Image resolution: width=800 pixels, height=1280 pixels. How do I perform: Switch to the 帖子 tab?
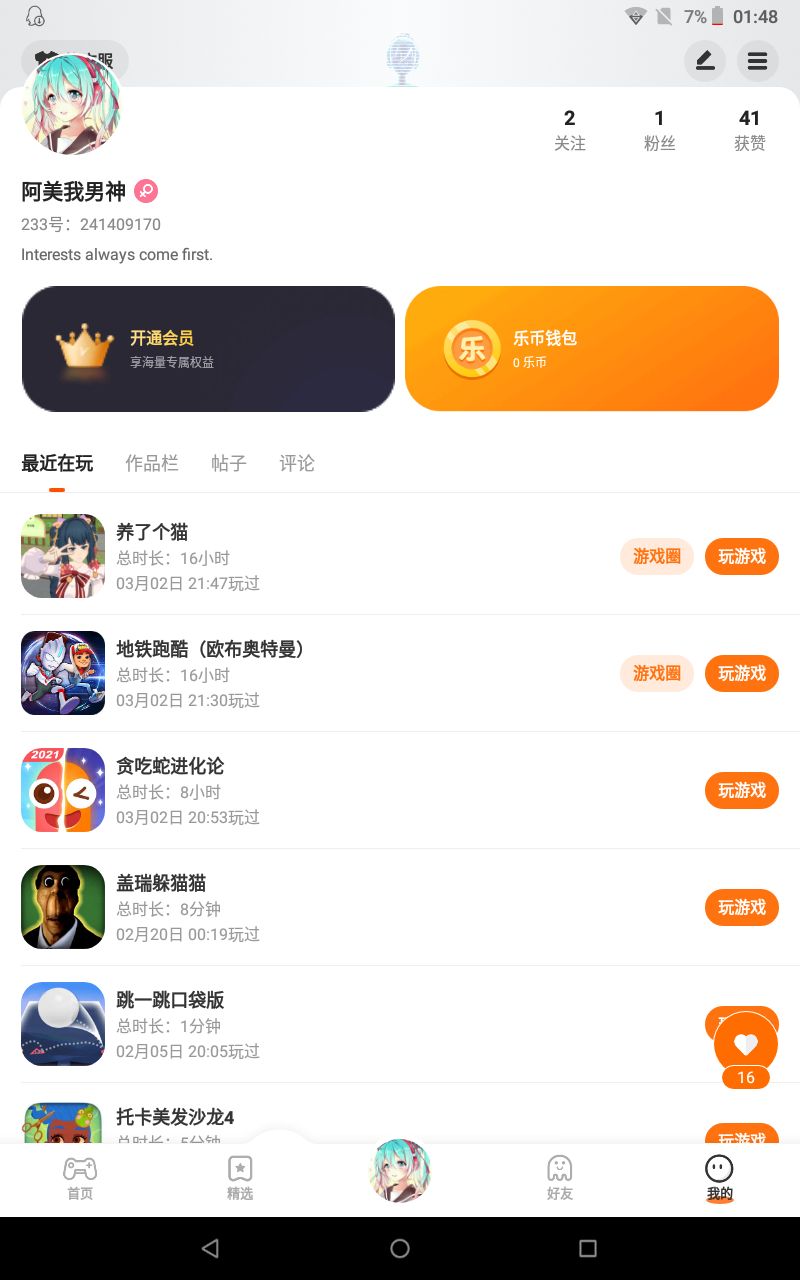pos(229,463)
